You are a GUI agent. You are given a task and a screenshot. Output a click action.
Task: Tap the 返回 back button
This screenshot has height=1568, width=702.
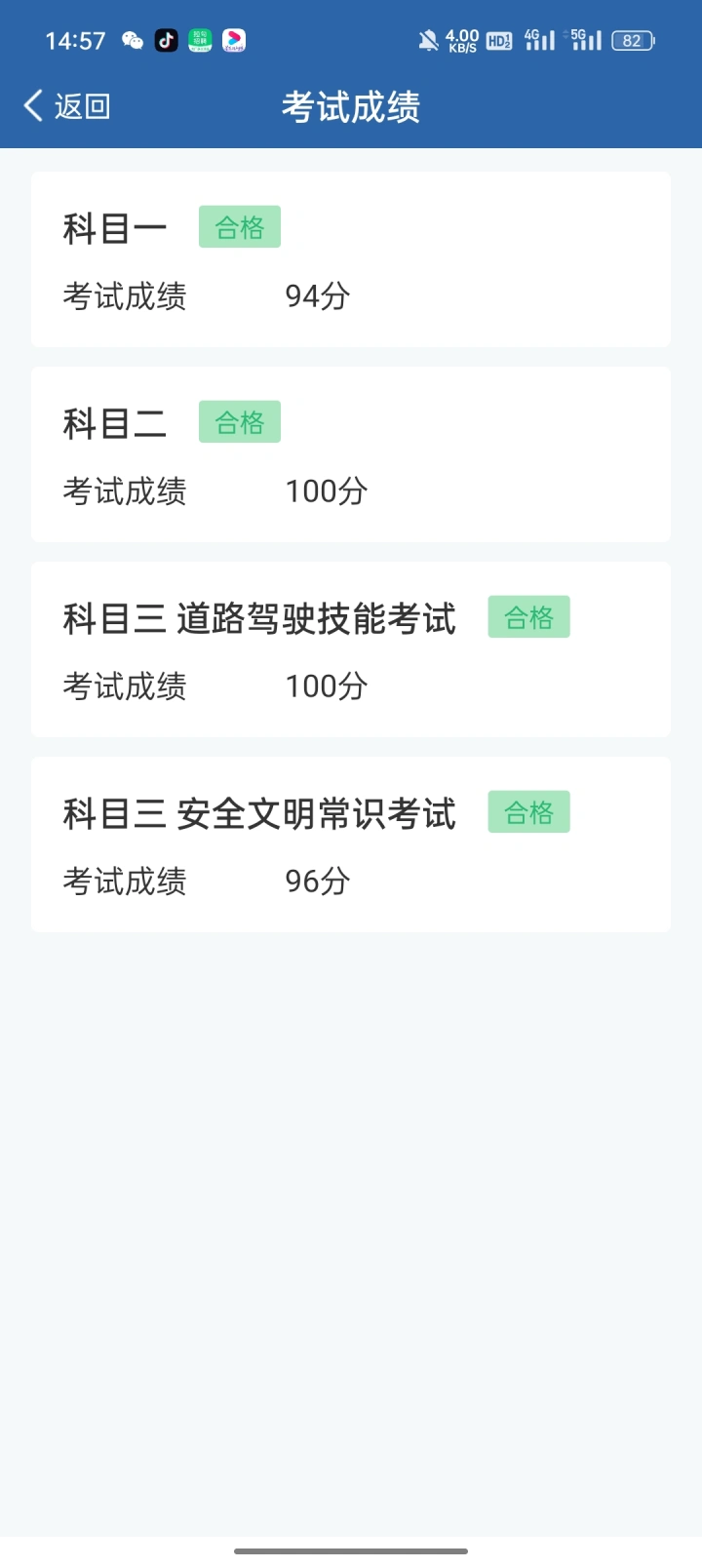pos(67,105)
